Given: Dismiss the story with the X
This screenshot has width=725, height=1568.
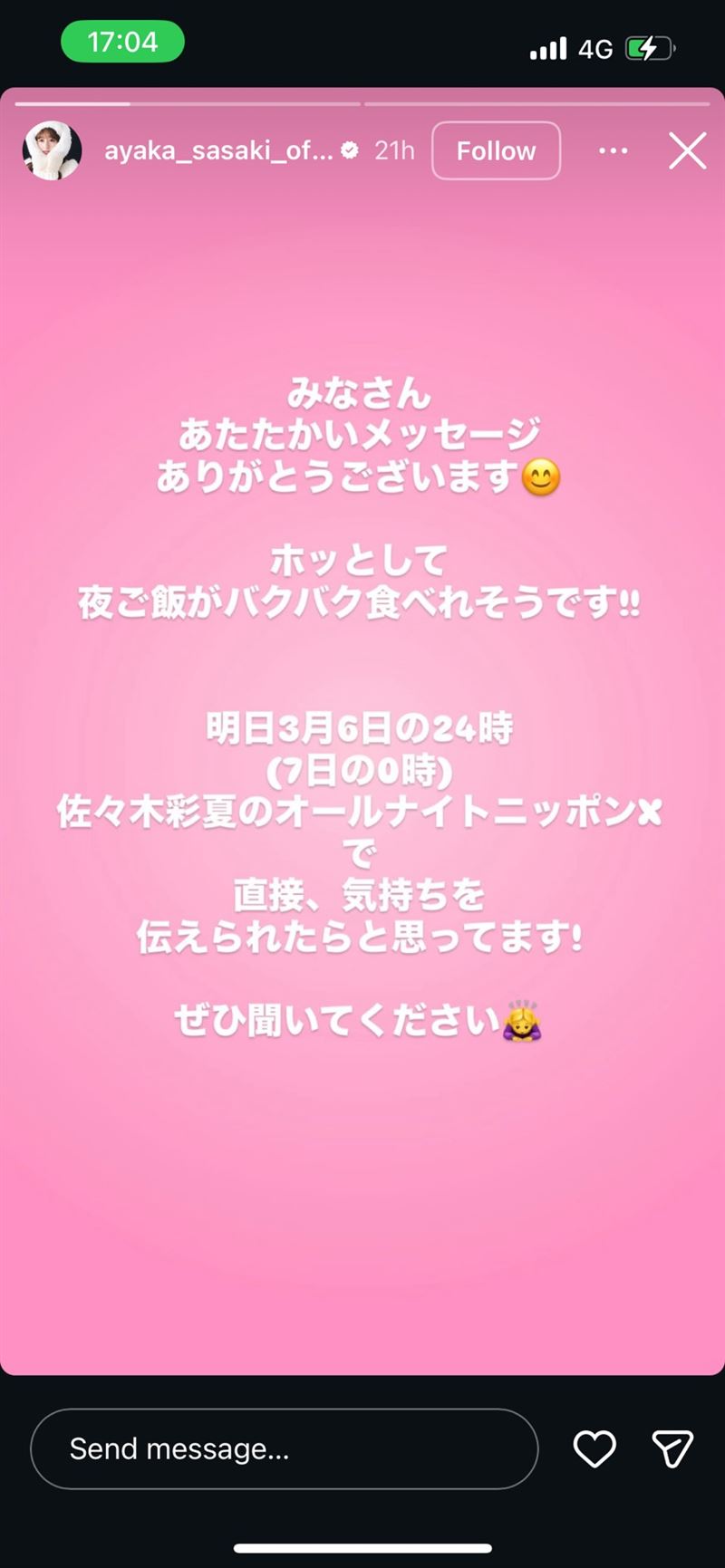Looking at the screenshot, I should [x=687, y=151].
